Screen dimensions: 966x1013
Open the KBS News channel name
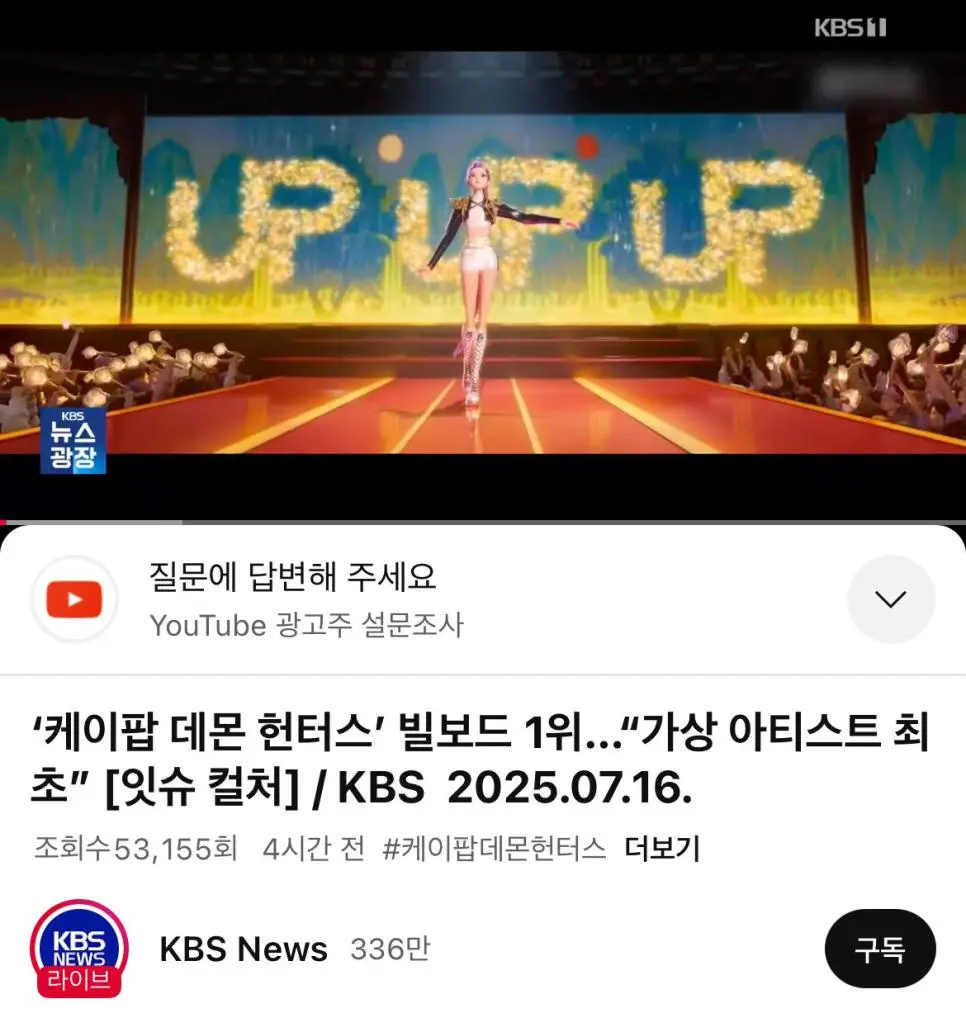[x=243, y=949]
